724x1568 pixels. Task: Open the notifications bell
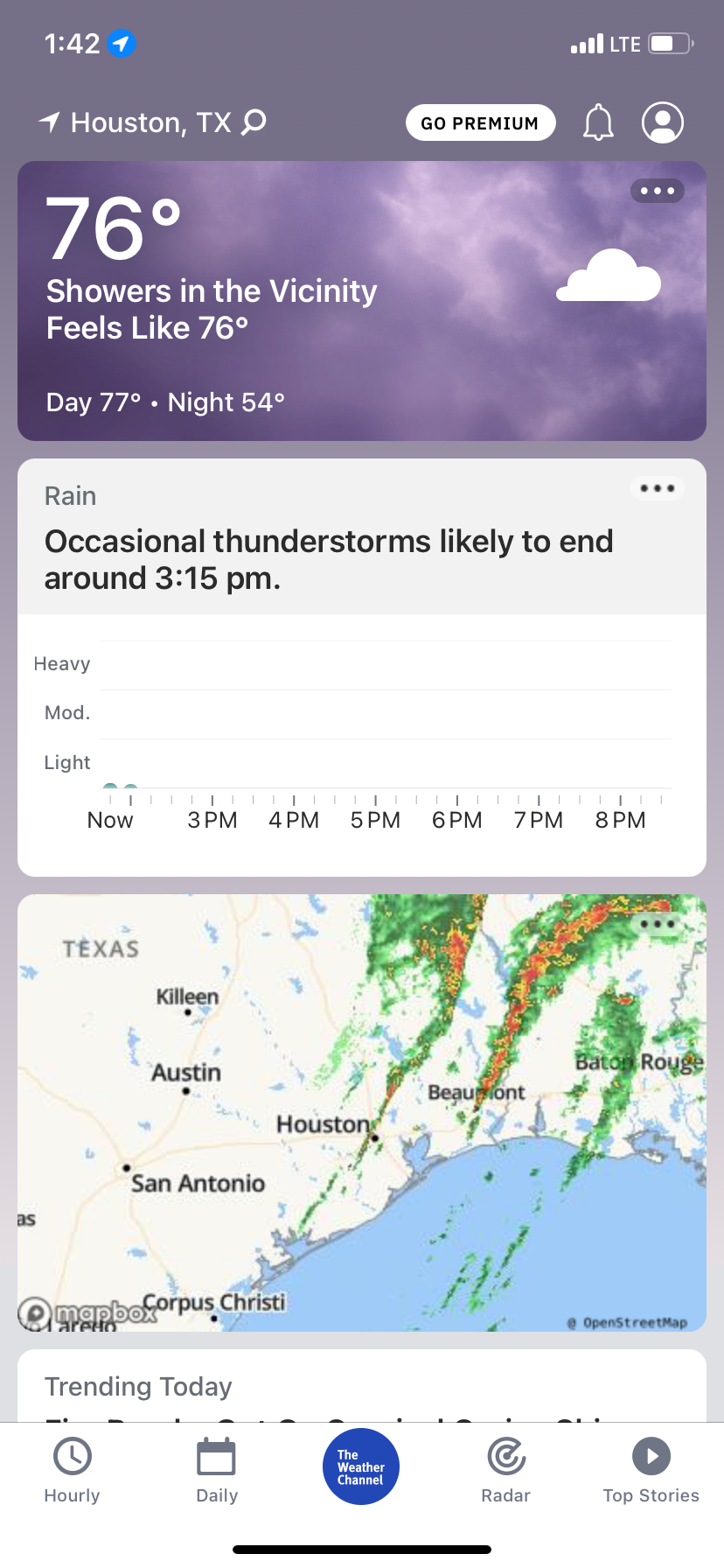coord(598,122)
